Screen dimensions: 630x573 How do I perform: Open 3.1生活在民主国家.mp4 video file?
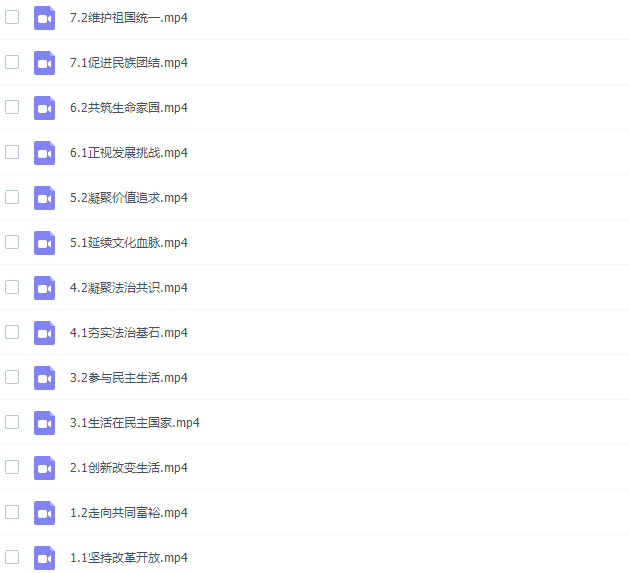click(x=135, y=423)
